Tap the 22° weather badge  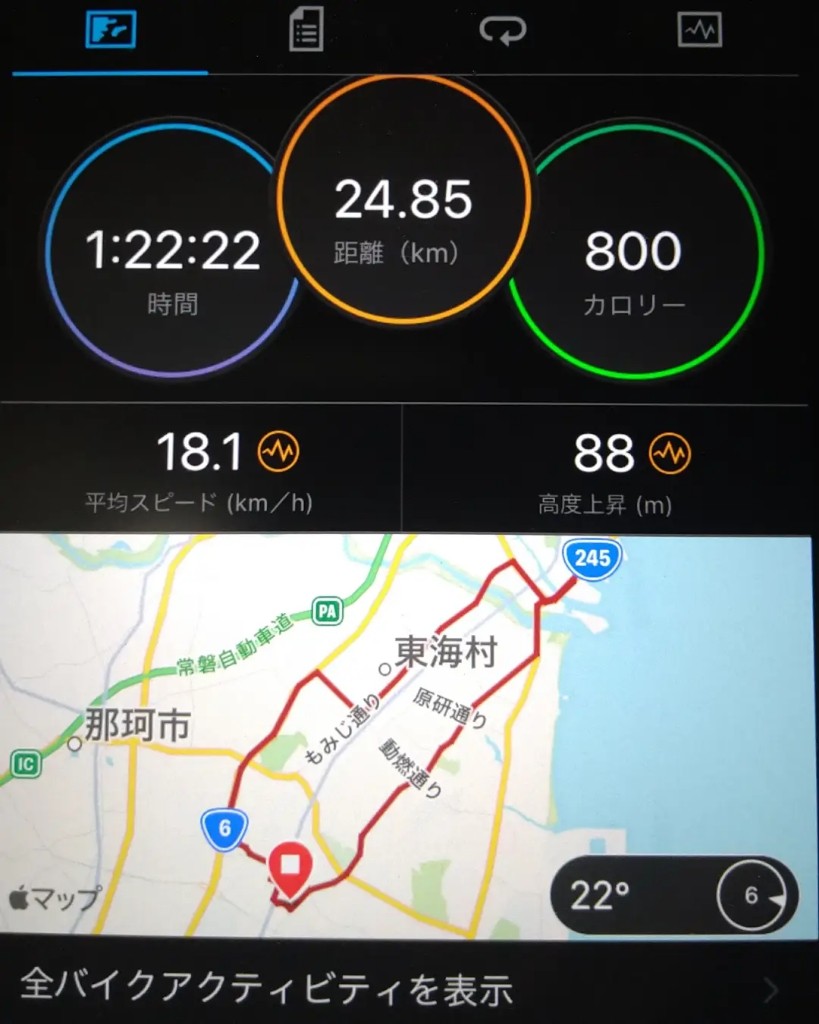click(x=673, y=895)
